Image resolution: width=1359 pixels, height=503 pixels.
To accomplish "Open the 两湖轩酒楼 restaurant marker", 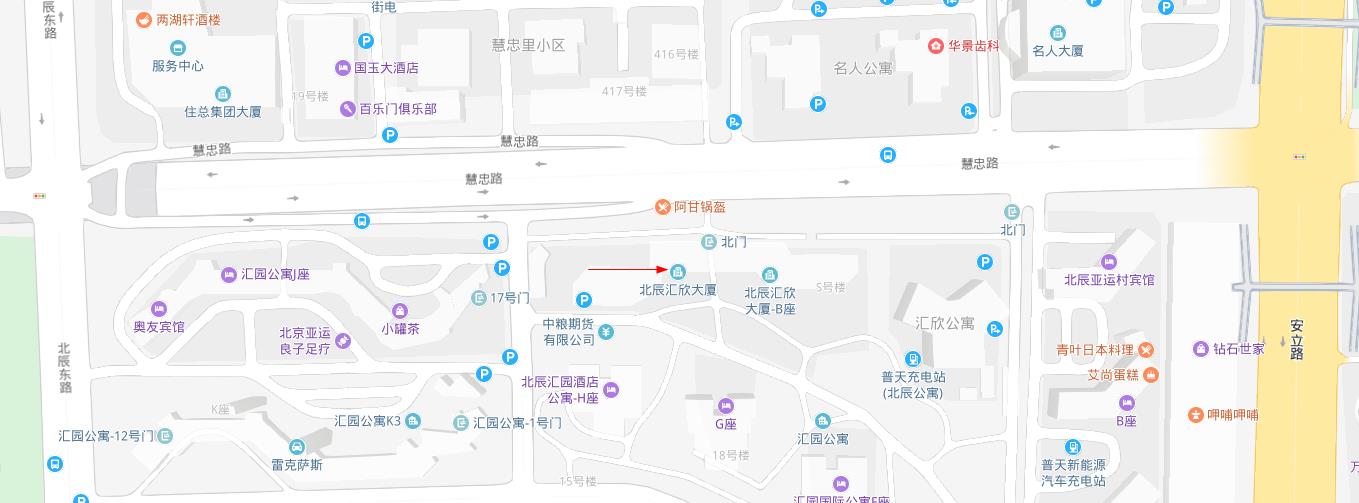I will [x=145, y=20].
